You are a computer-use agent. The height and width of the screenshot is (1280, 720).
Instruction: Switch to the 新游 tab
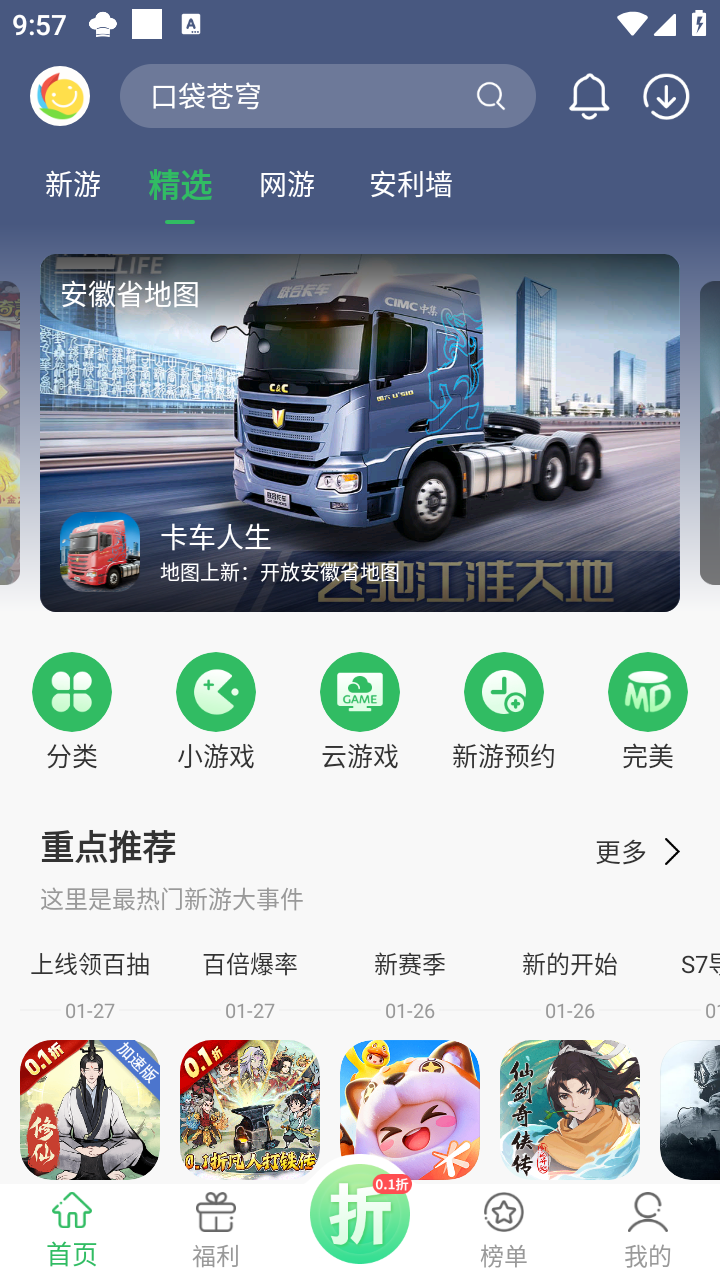pyautogui.click(x=71, y=185)
